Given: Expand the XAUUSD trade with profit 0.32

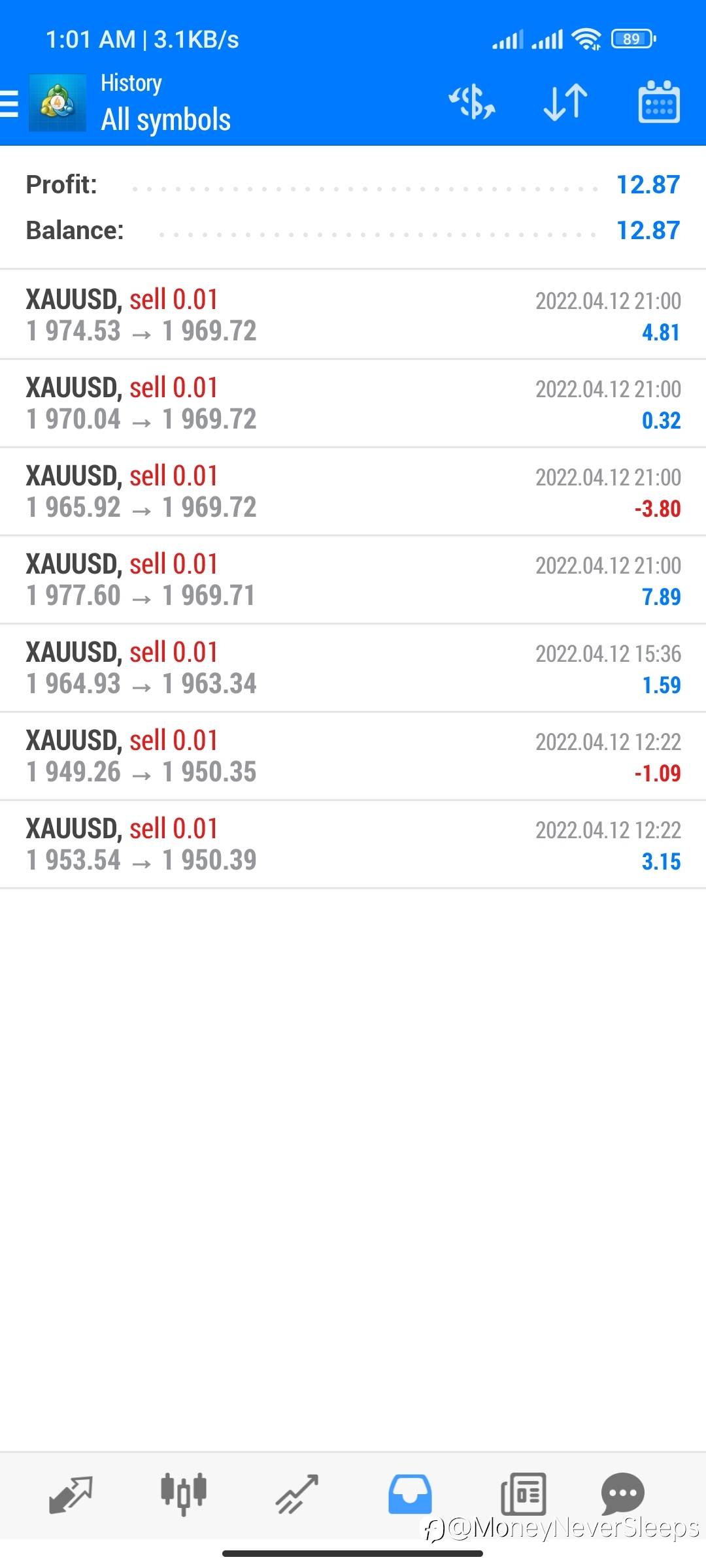Looking at the screenshot, I should coord(353,403).
